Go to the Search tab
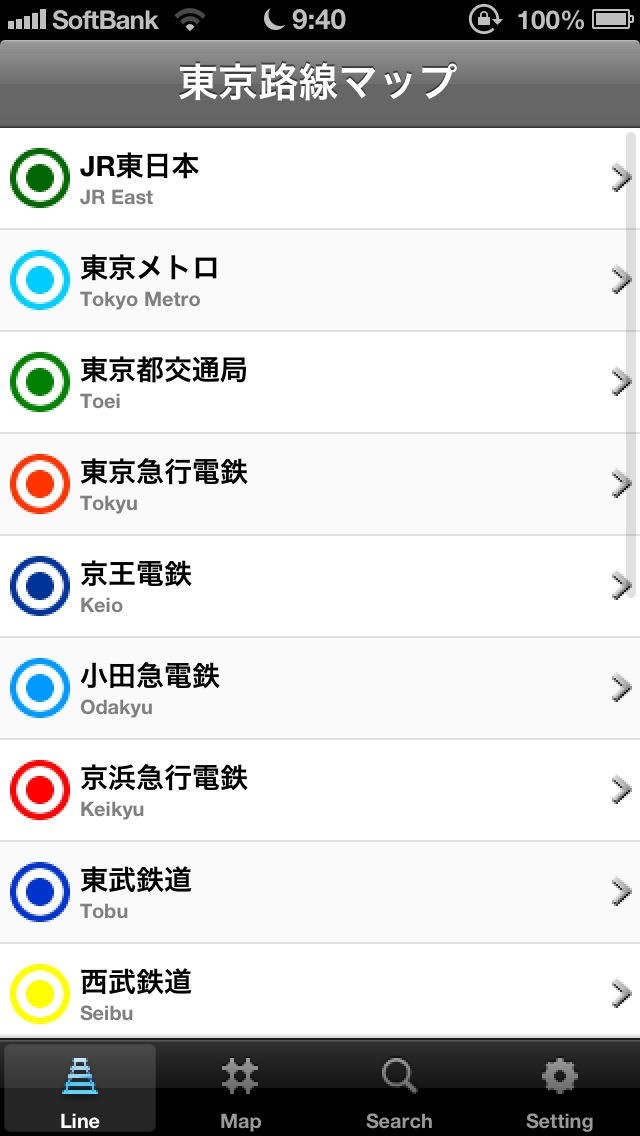640x1136 pixels. click(399, 1090)
